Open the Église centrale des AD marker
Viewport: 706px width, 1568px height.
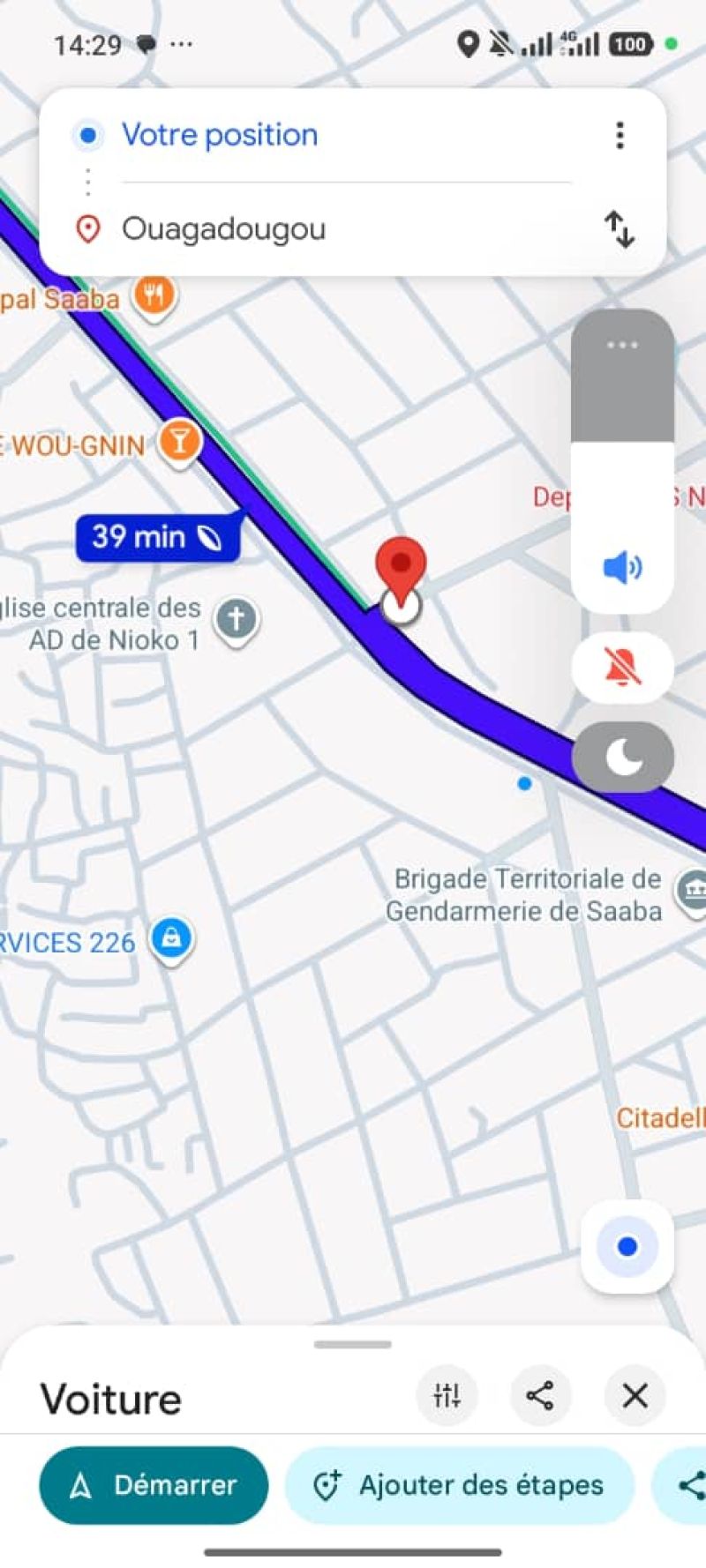tap(236, 619)
